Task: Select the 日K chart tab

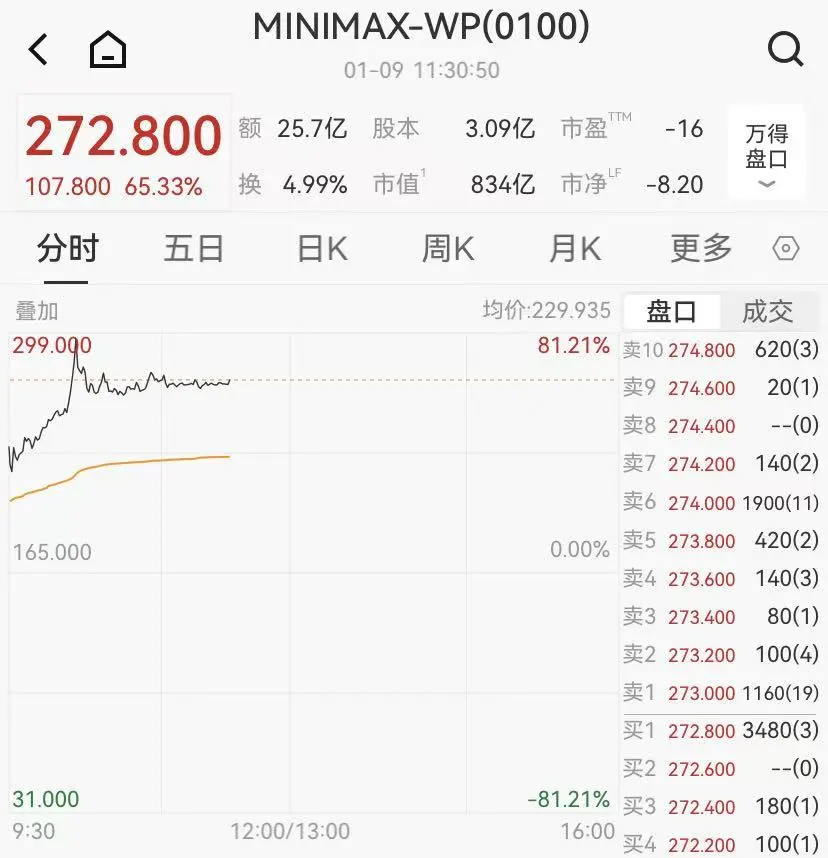Action: pyautogui.click(x=322, y=248)
